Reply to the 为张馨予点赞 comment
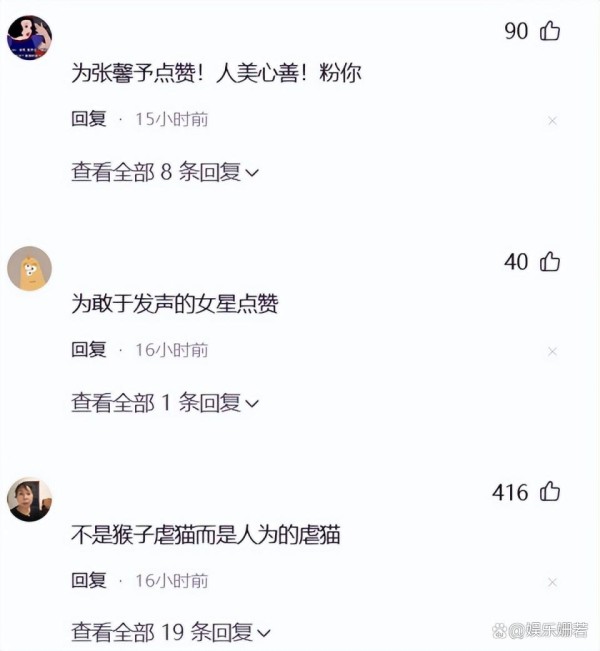This screenshot has height=651, width=600. 88,119
